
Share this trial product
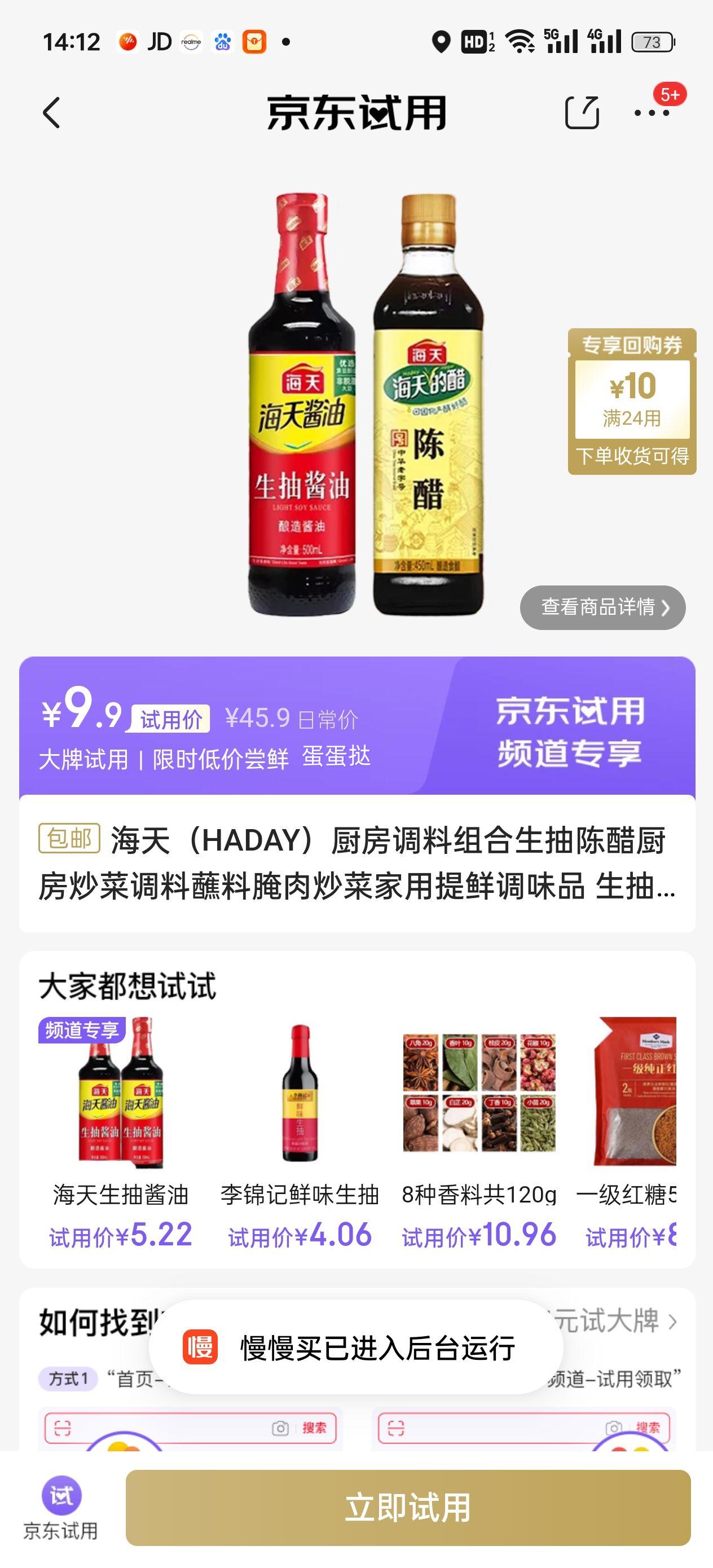pyautogui.click(x=582, y=113)
